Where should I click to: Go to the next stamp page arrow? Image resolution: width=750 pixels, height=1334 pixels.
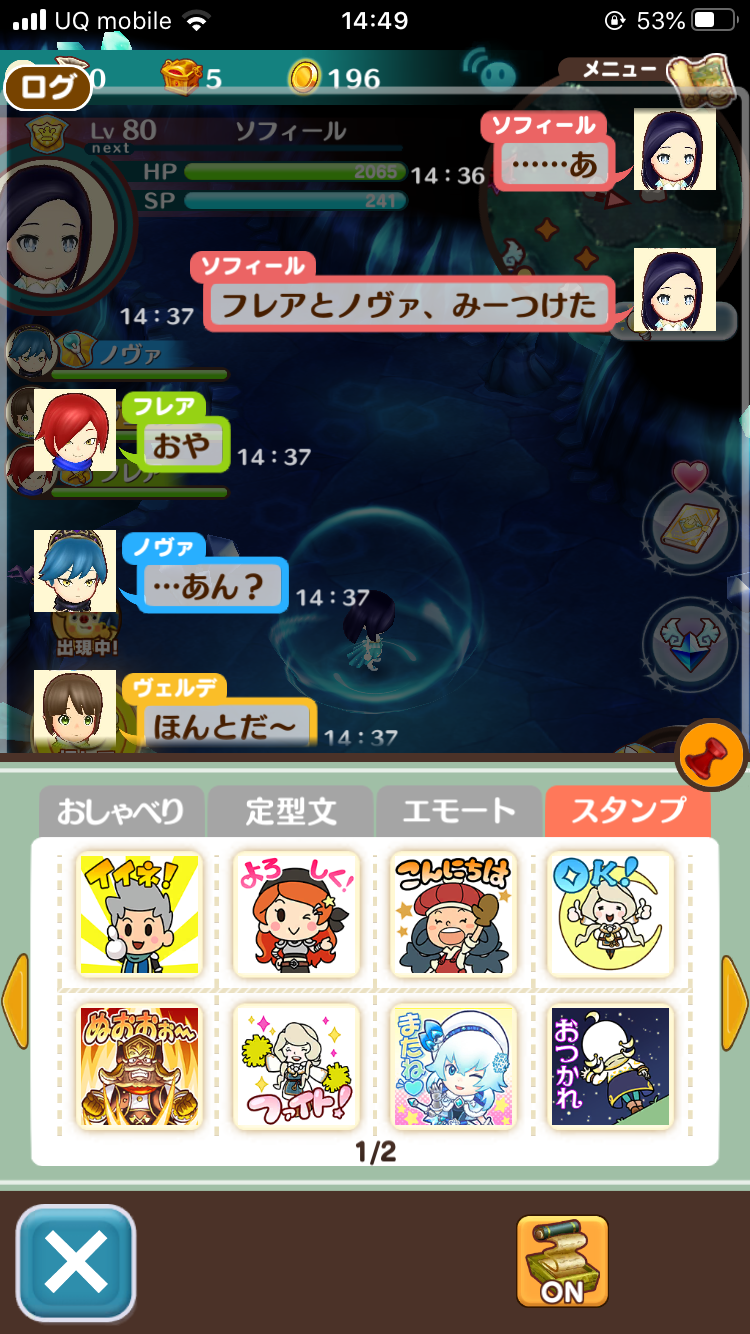734,1000
